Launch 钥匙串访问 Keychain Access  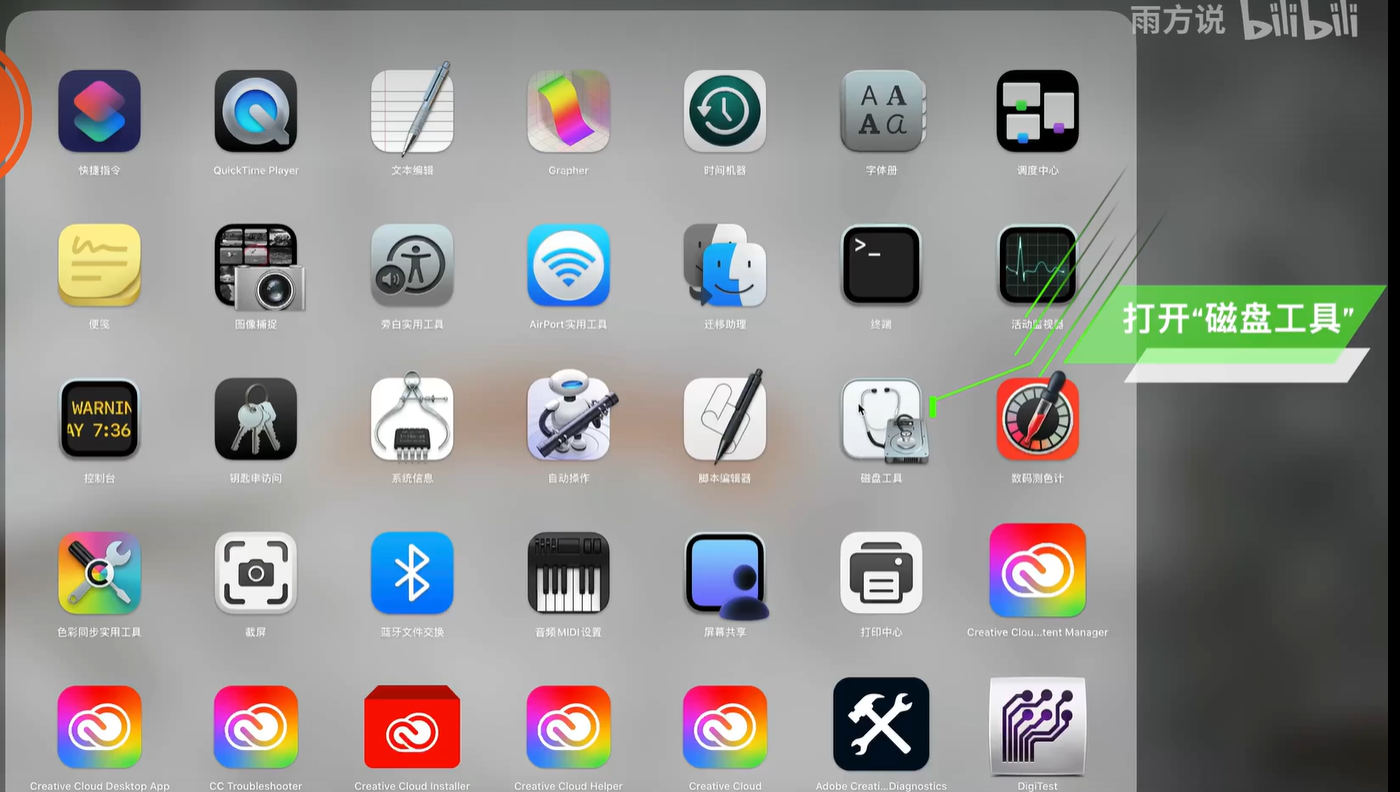pyautogui.click(x=256, y=419)
